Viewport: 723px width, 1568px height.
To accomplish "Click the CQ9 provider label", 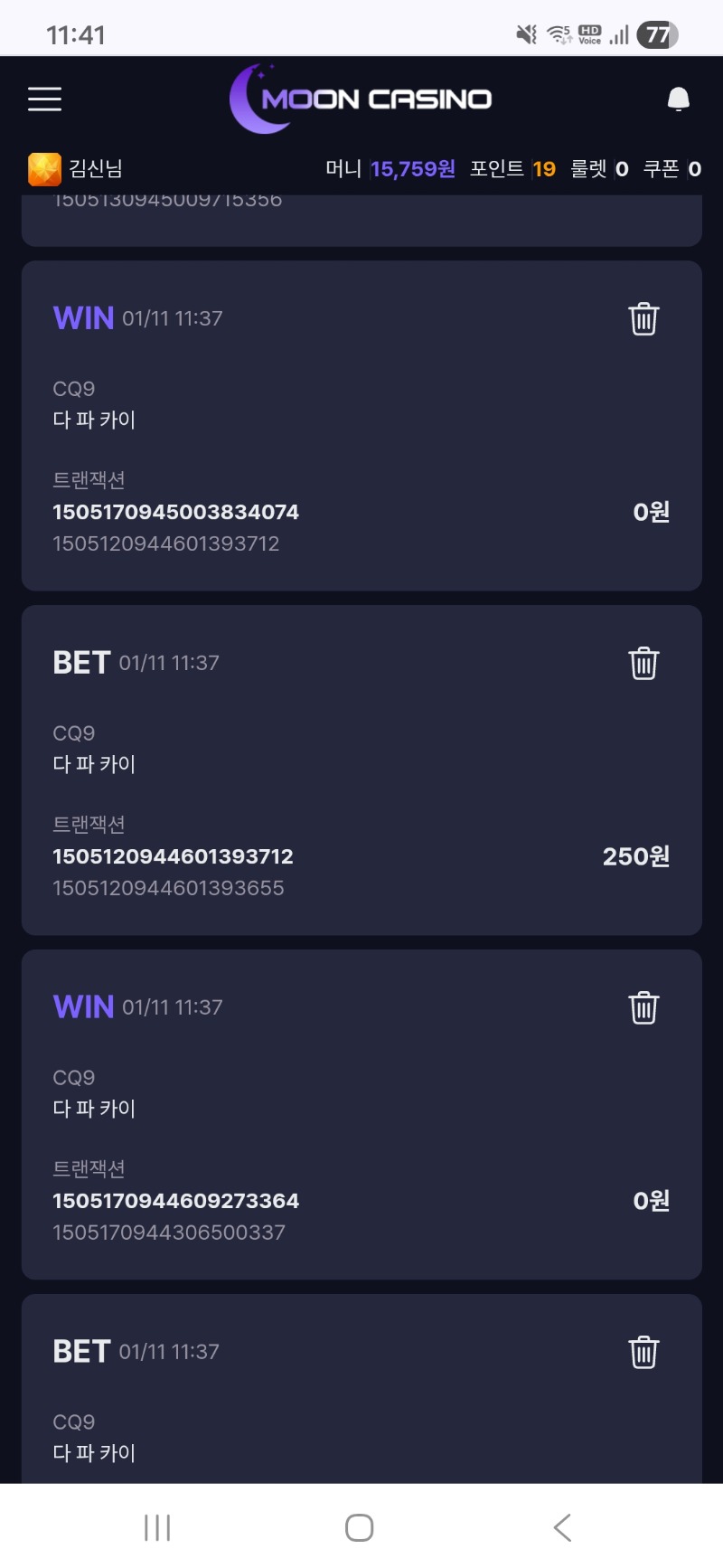I will 74,388.
